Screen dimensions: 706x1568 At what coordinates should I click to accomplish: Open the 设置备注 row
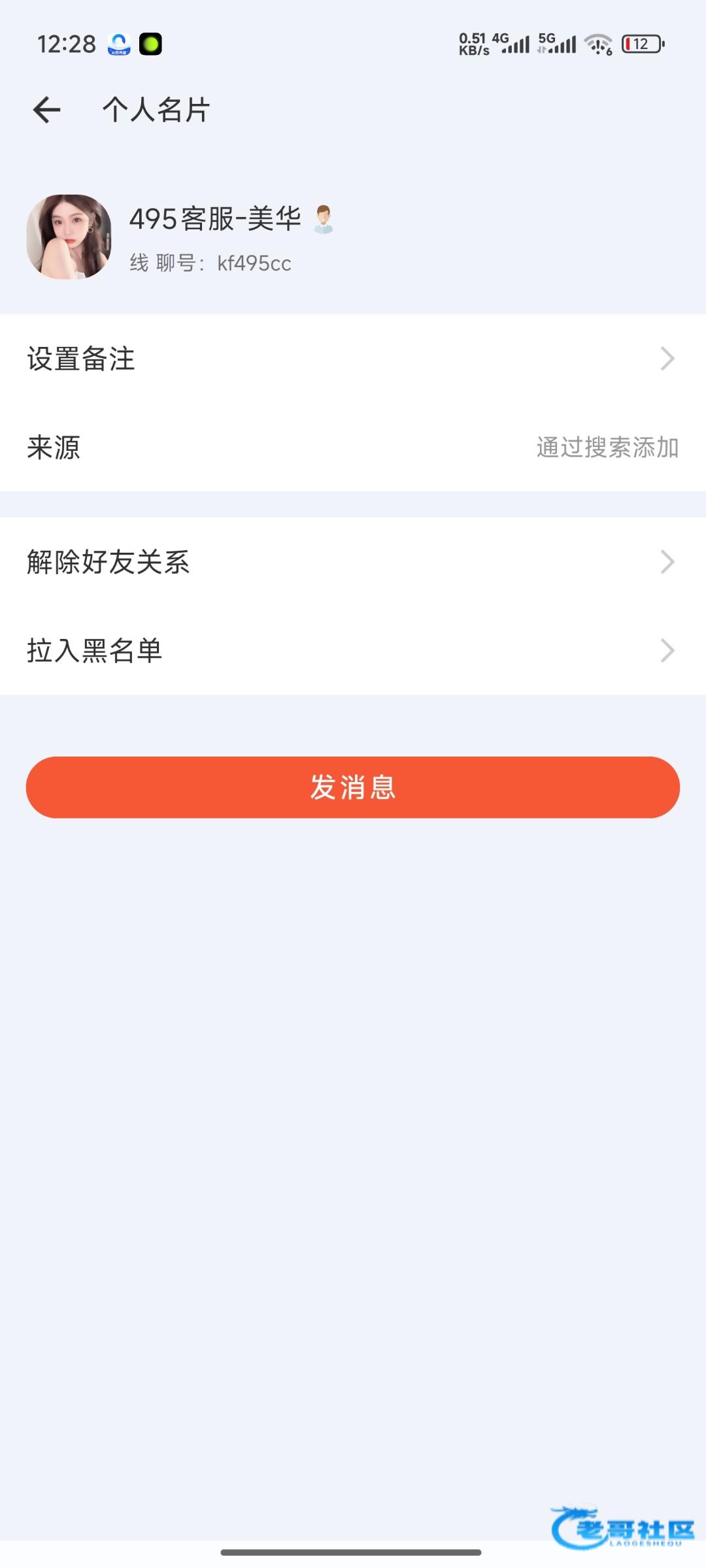click(x=353, y=359)
